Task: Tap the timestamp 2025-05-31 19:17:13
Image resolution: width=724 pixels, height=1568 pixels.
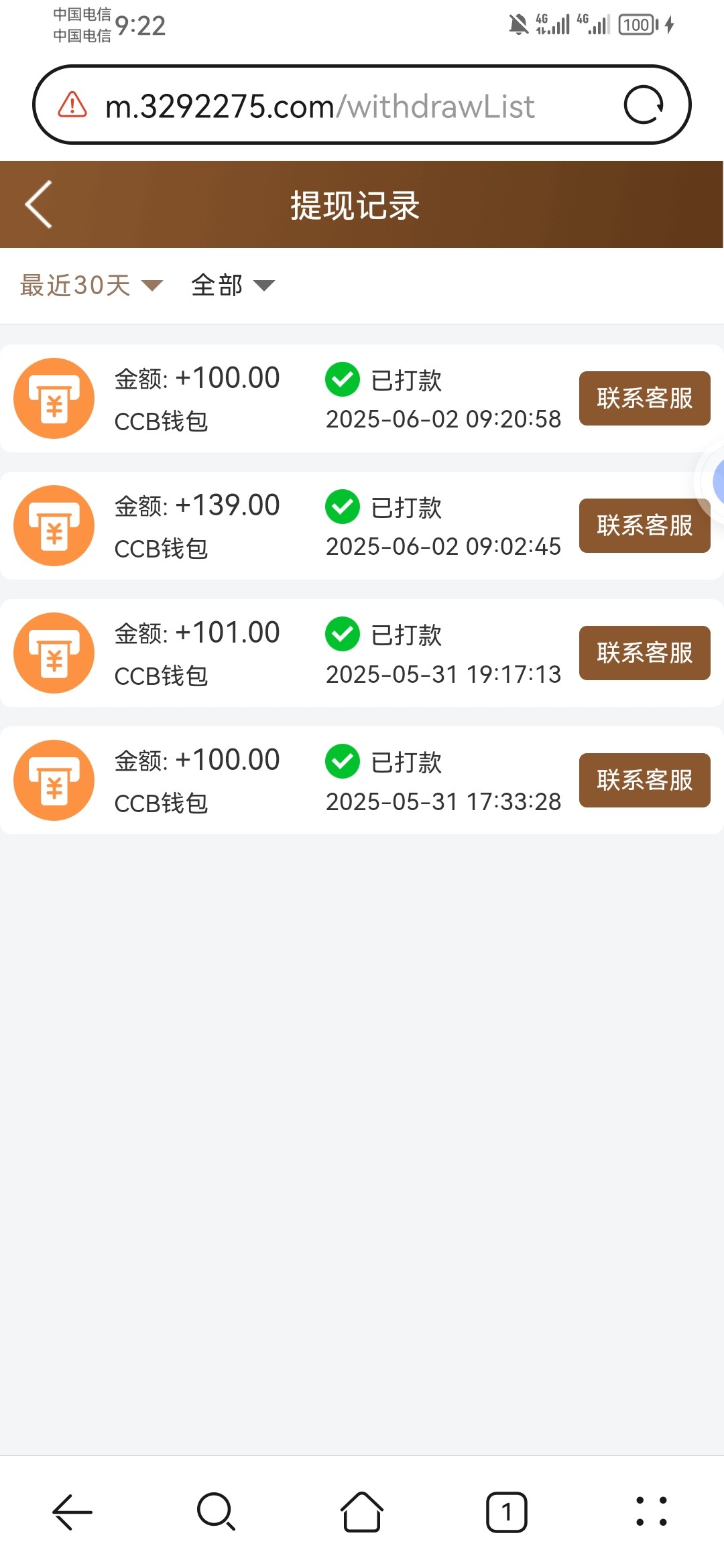Action: [443, 674]
